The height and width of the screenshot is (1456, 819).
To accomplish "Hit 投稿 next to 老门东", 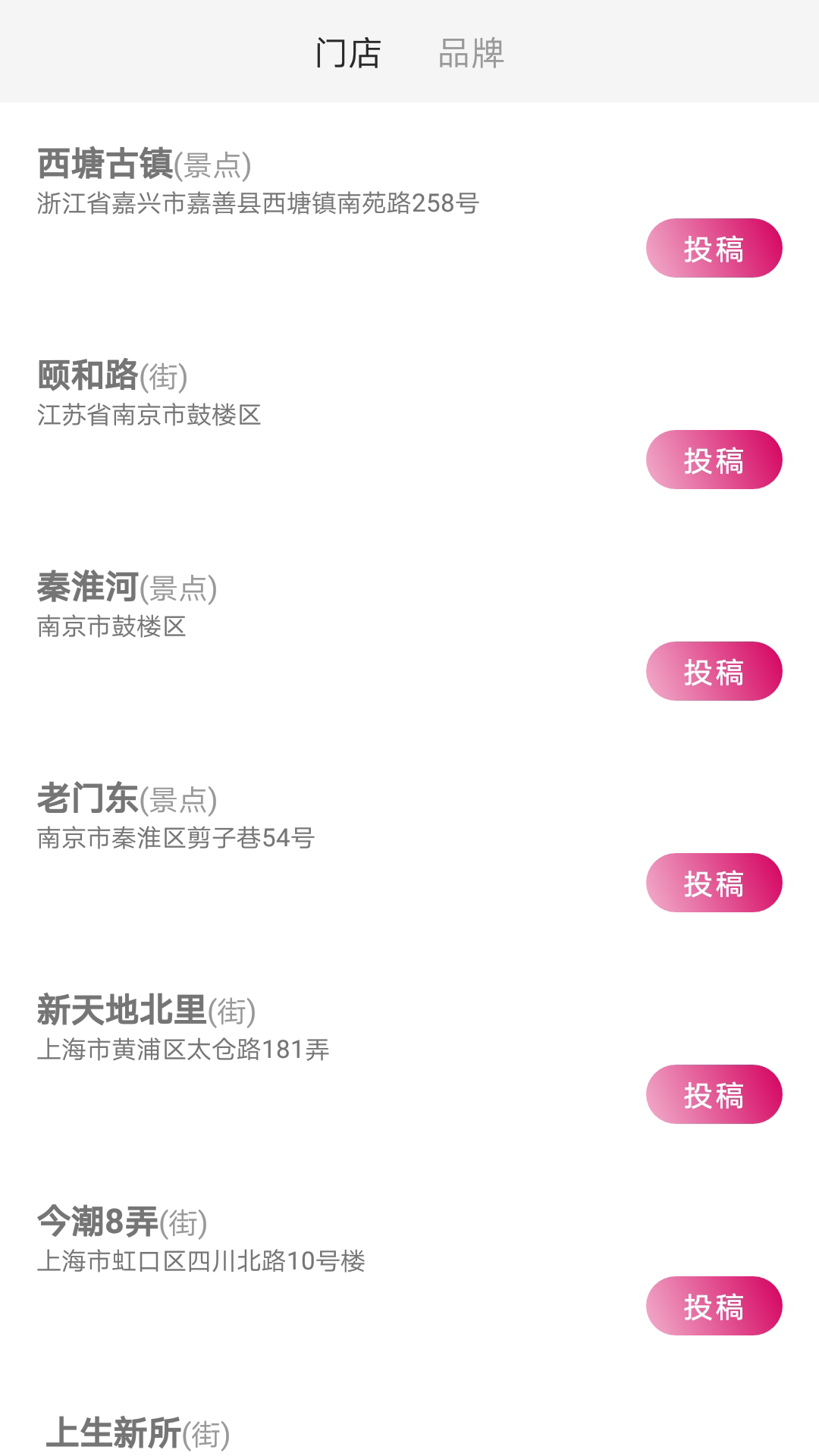I will [714, 883].
